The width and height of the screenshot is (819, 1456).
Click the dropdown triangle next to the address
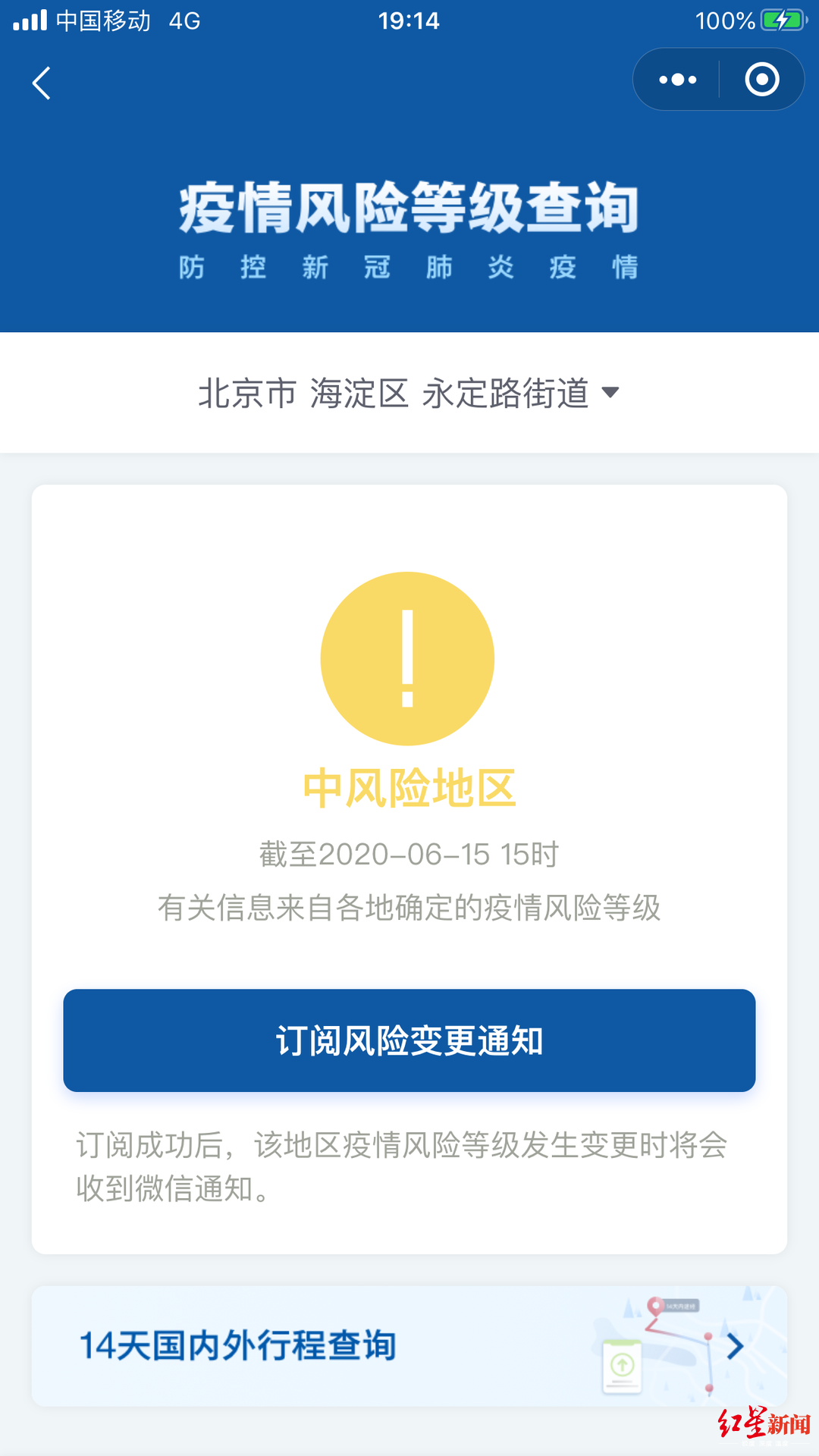pyautogui.click(x=611, y=393)
